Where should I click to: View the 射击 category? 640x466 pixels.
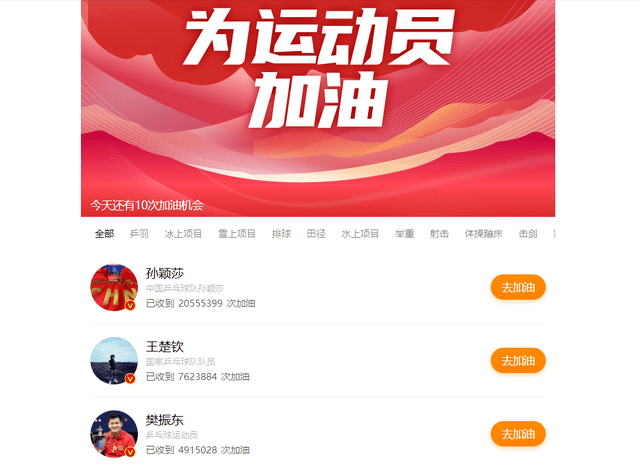(x=439, y=234)
